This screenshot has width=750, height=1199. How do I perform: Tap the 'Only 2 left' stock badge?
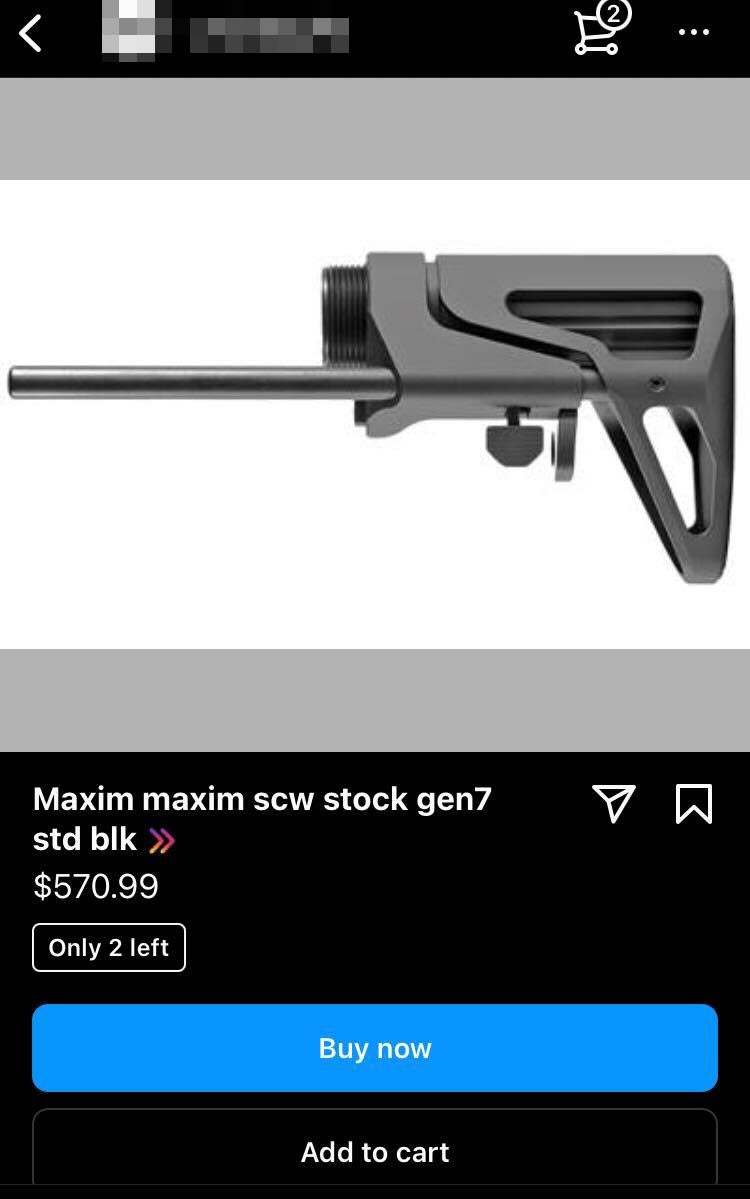108,947
